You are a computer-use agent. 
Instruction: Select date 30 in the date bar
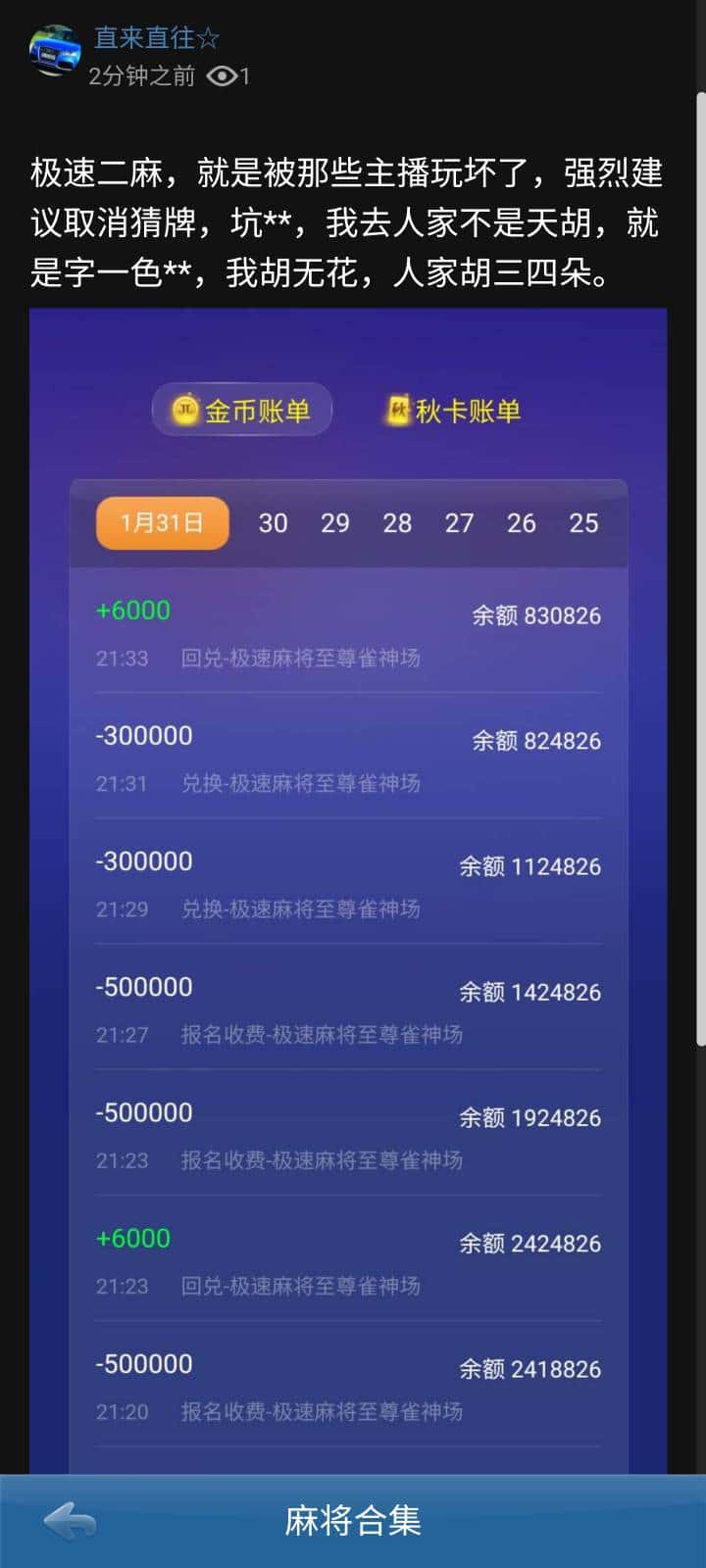(273, 523)
